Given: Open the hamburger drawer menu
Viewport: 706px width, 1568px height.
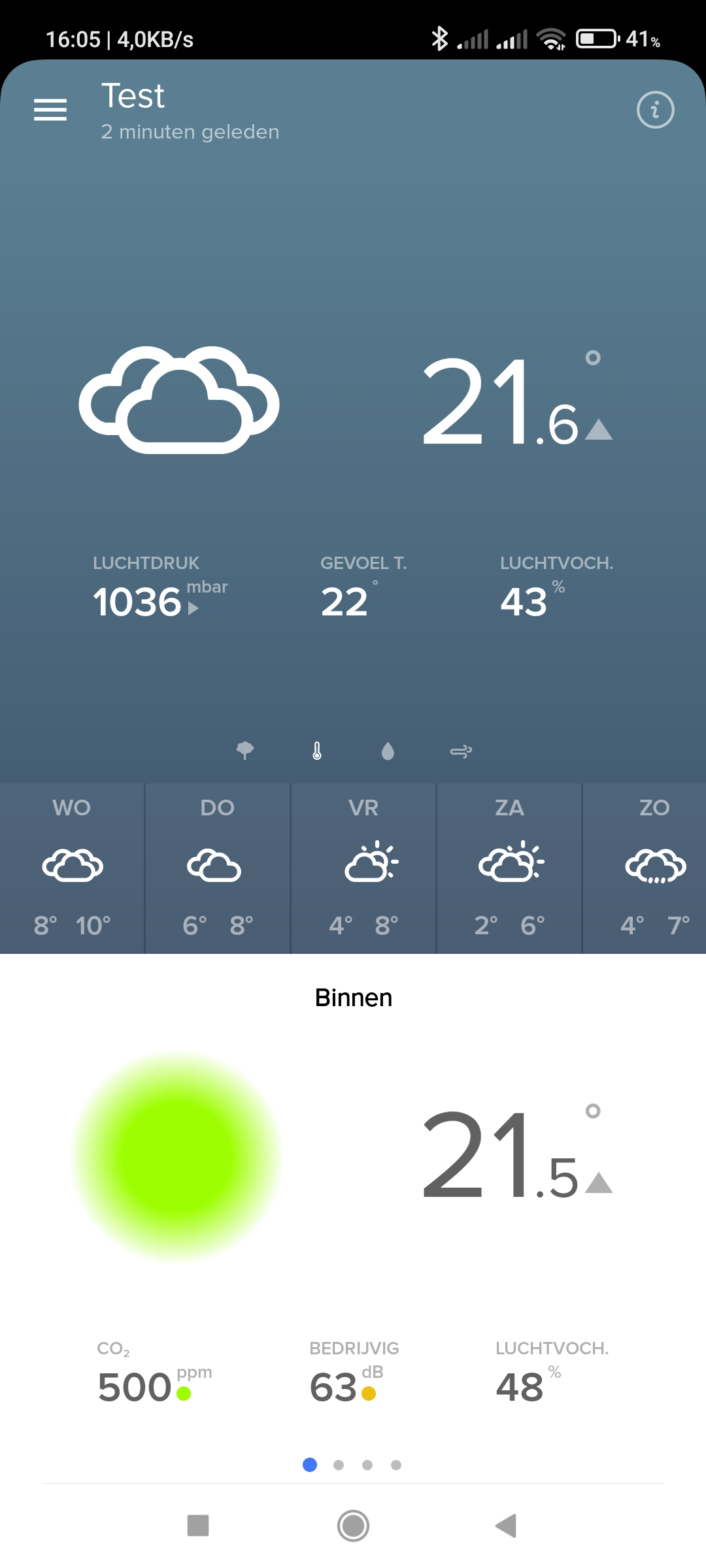Looking at the screenshot, I should point(50,110).
